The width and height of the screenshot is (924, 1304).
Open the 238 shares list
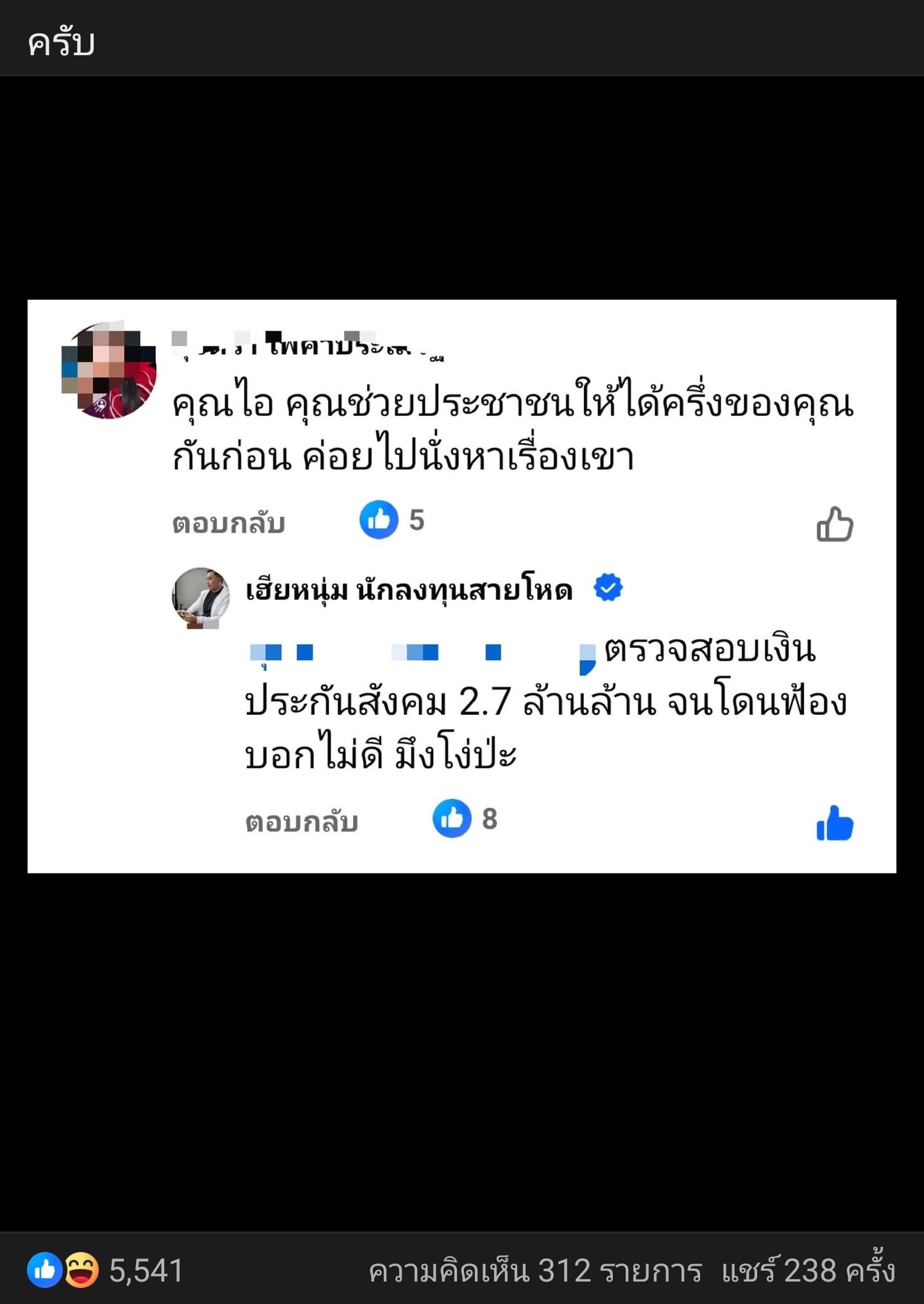tap(808, 1271)
